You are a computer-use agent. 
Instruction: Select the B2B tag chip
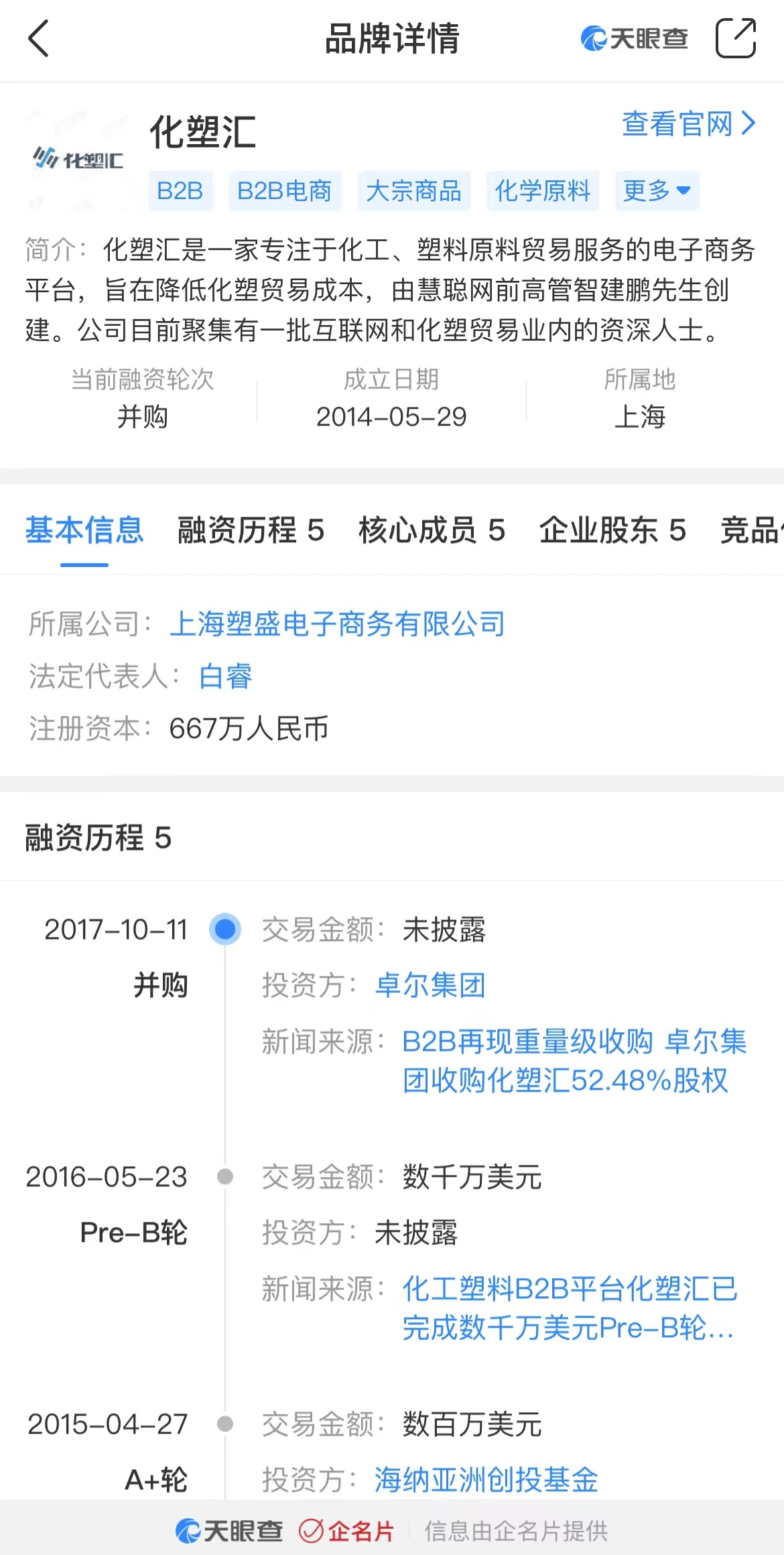pos(180,191)
